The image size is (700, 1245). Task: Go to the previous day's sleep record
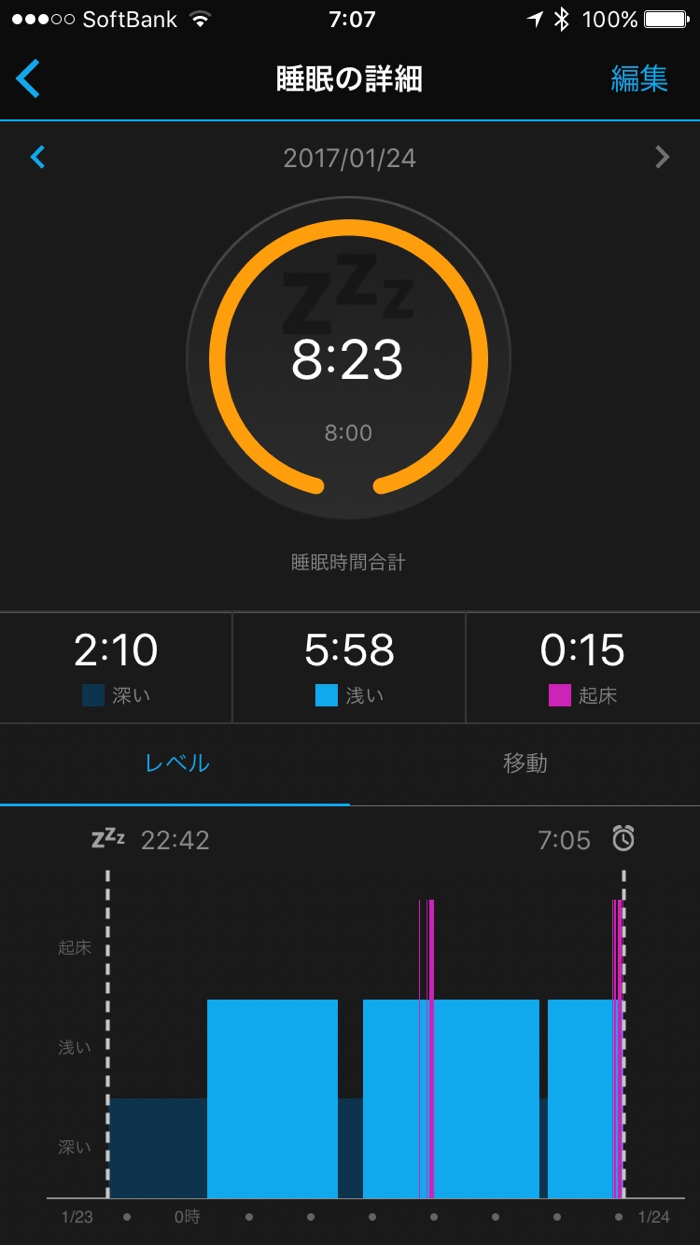click(x=38, y=157)
